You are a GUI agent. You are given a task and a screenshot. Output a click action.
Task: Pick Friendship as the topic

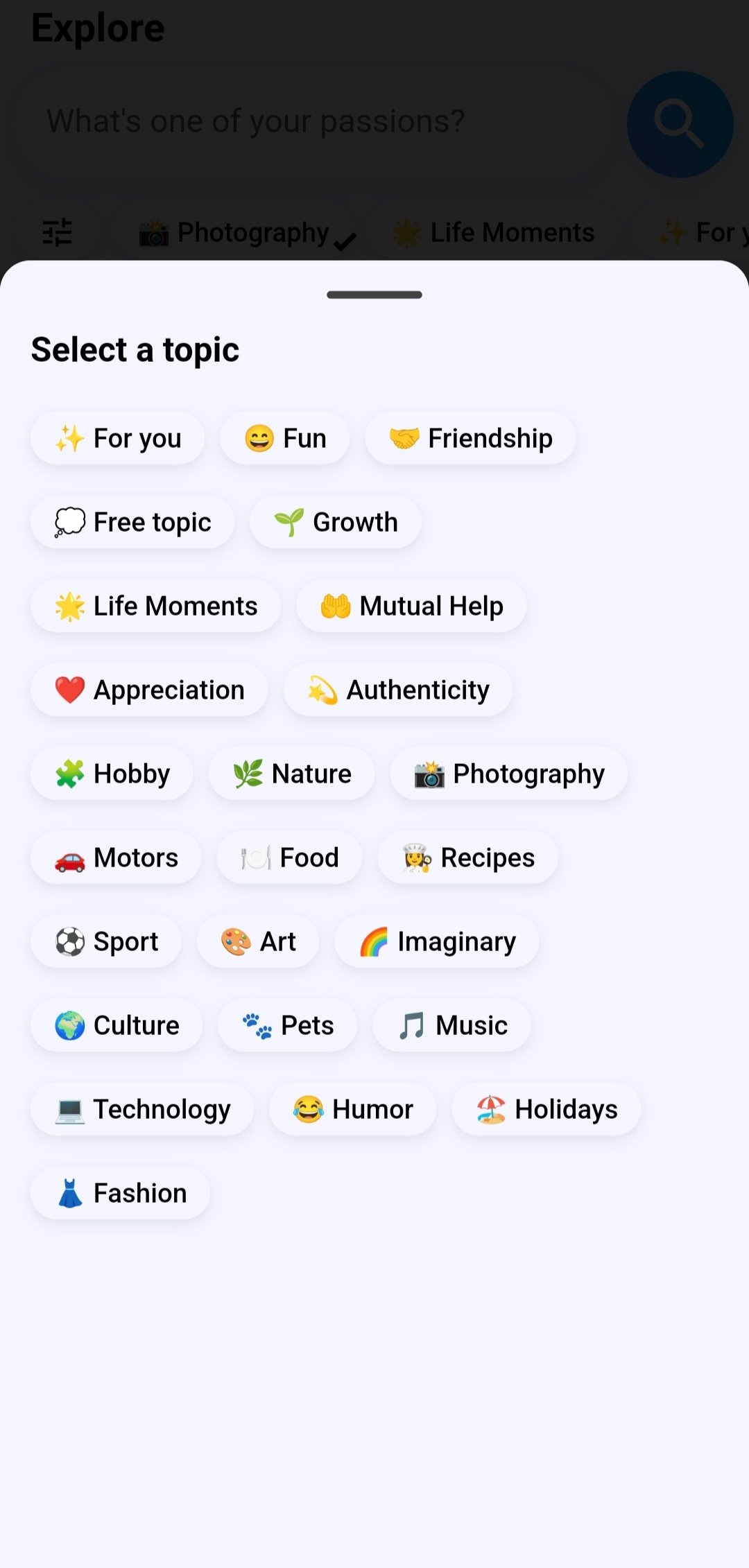click(470, 438)
